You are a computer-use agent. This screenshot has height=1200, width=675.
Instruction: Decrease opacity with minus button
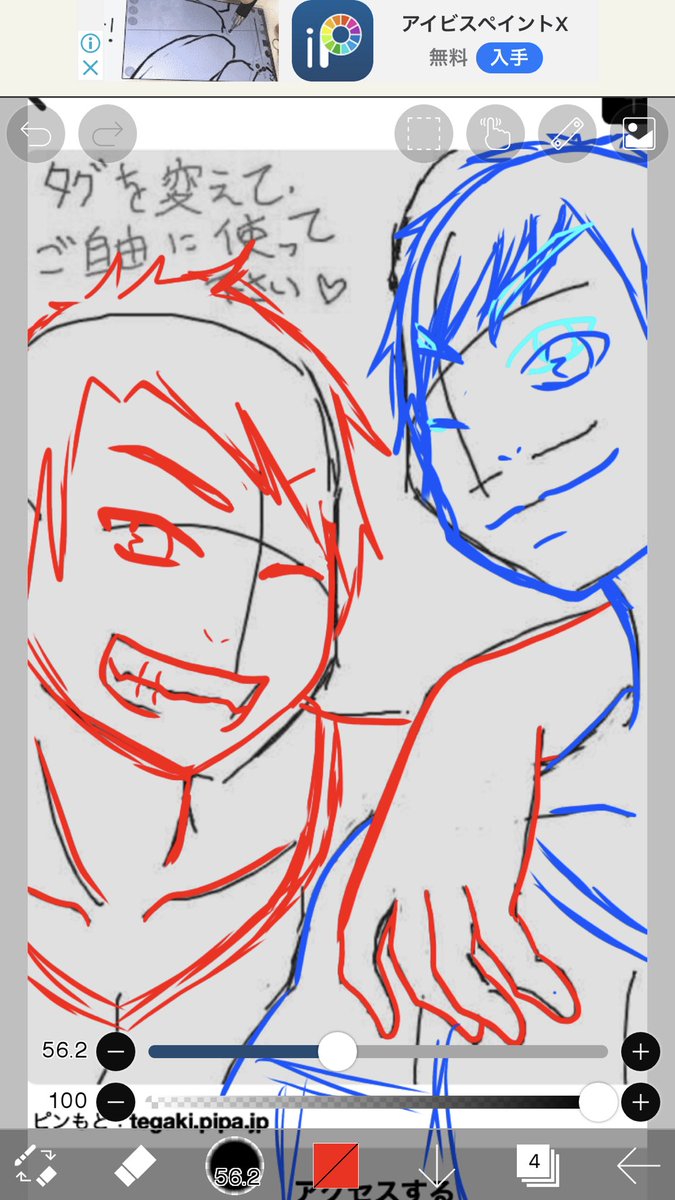[x=116, y=1102]
